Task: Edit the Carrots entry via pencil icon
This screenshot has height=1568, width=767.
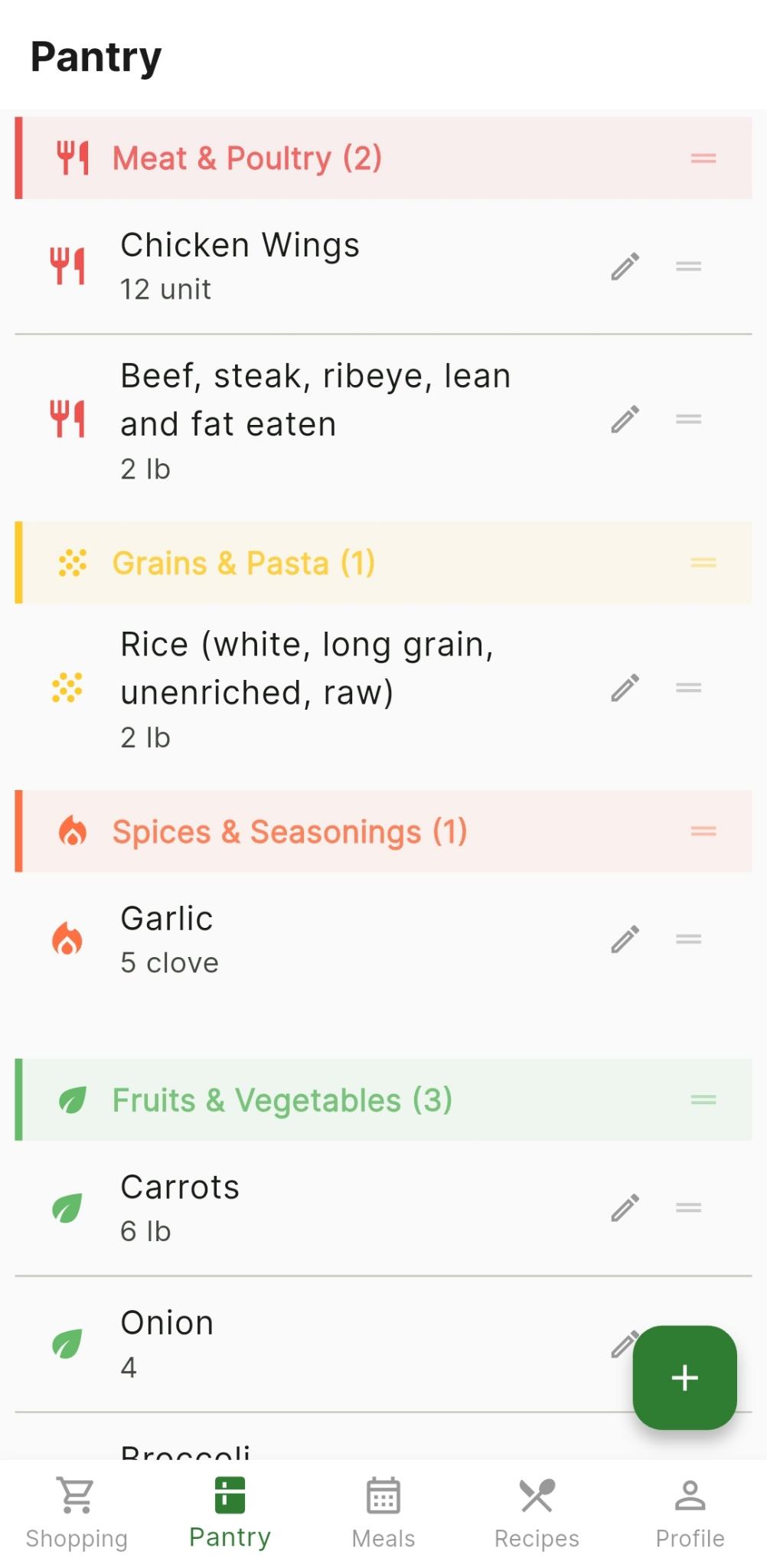Action: click(624, 1206)
